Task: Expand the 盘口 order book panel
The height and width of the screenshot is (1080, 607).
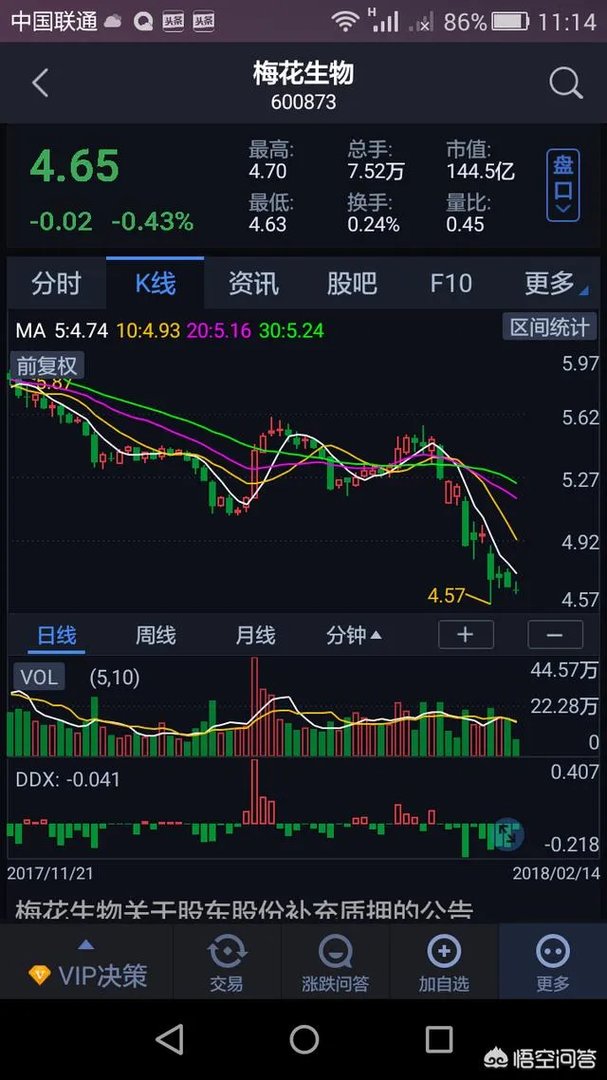Action: [563, 186]
